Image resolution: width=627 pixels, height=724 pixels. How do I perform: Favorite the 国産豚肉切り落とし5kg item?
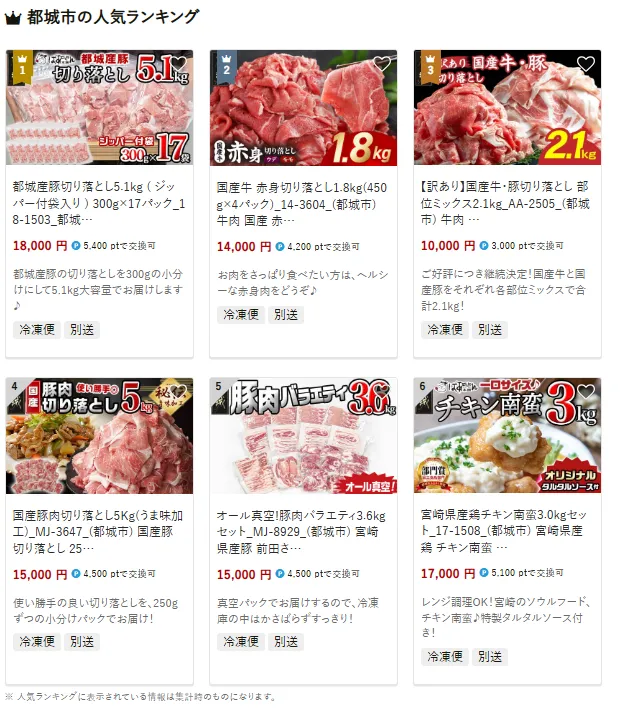[179, 391]
